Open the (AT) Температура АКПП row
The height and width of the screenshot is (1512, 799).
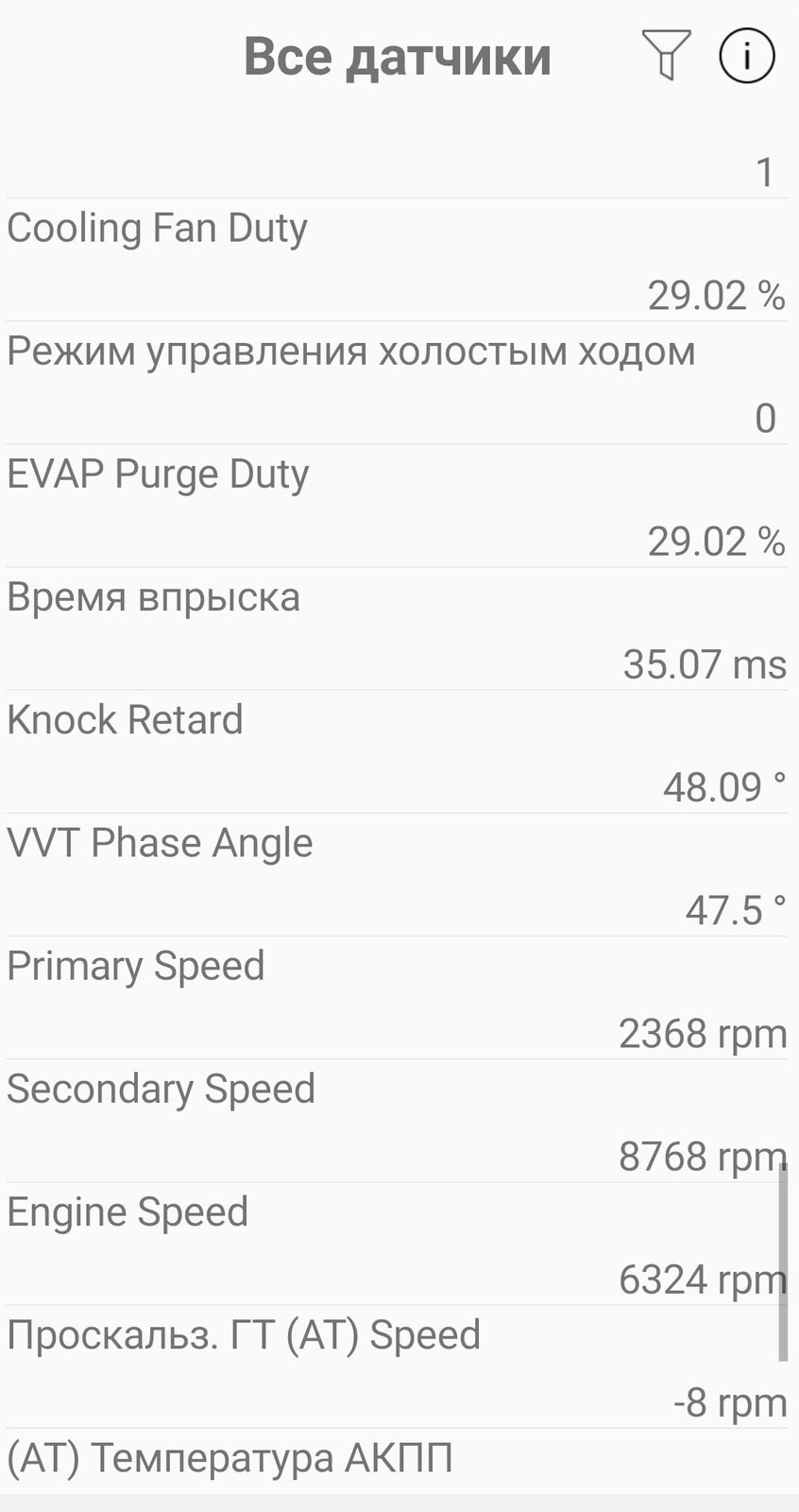click(x=397, y=1461)
